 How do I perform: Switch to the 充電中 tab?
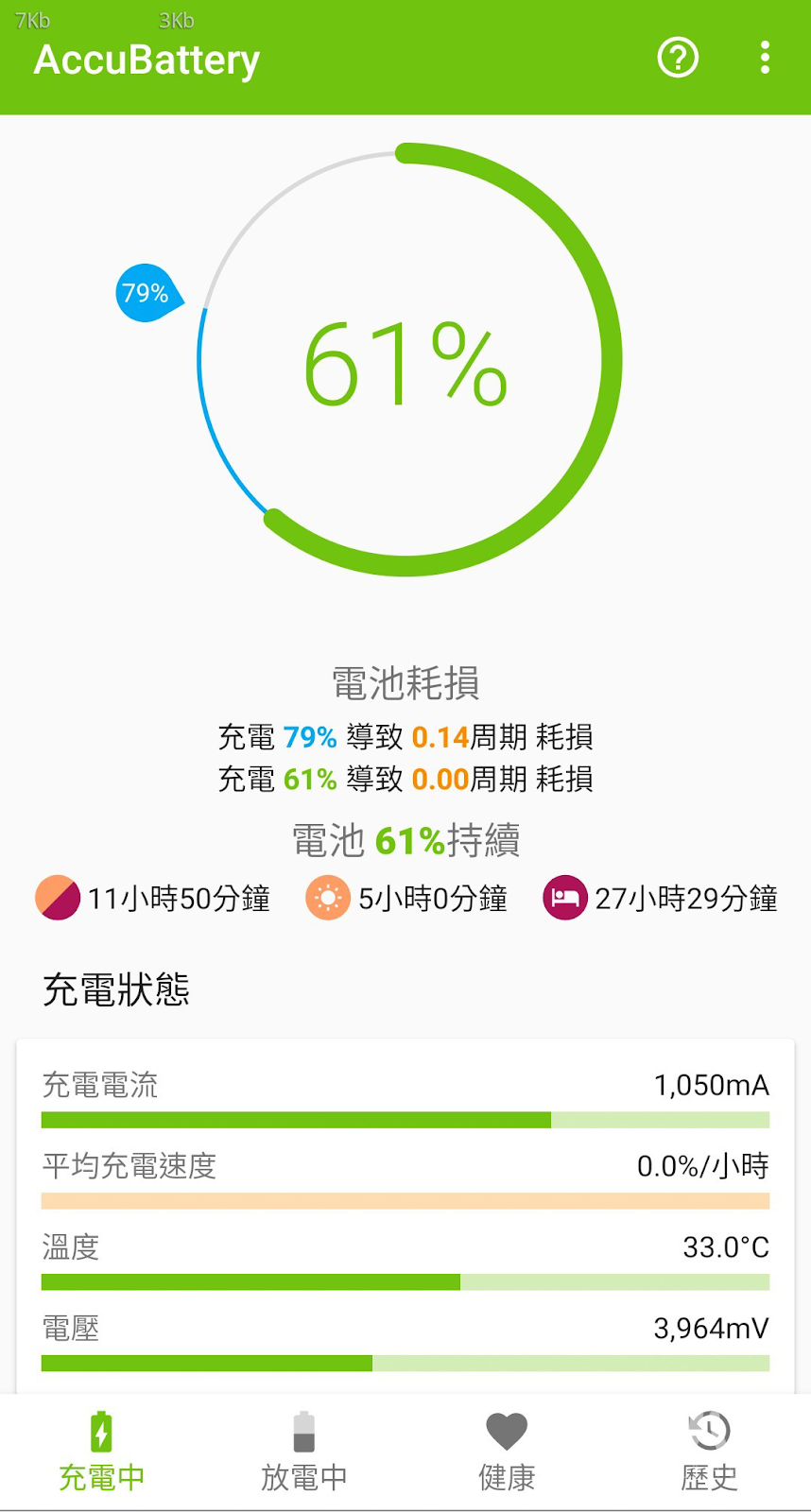pyautogui.click(x=101, y=1452)
